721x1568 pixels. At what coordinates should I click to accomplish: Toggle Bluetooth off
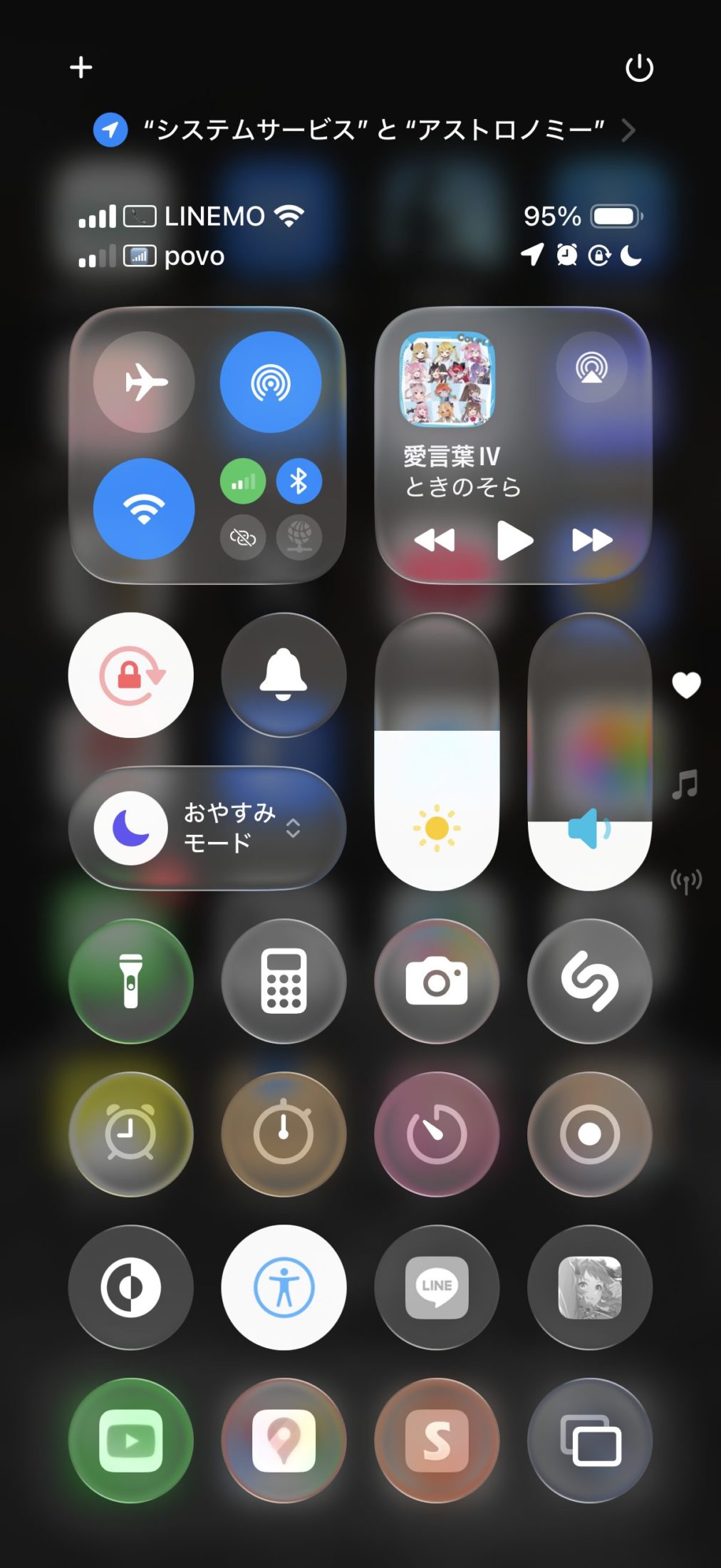[299, 482]
